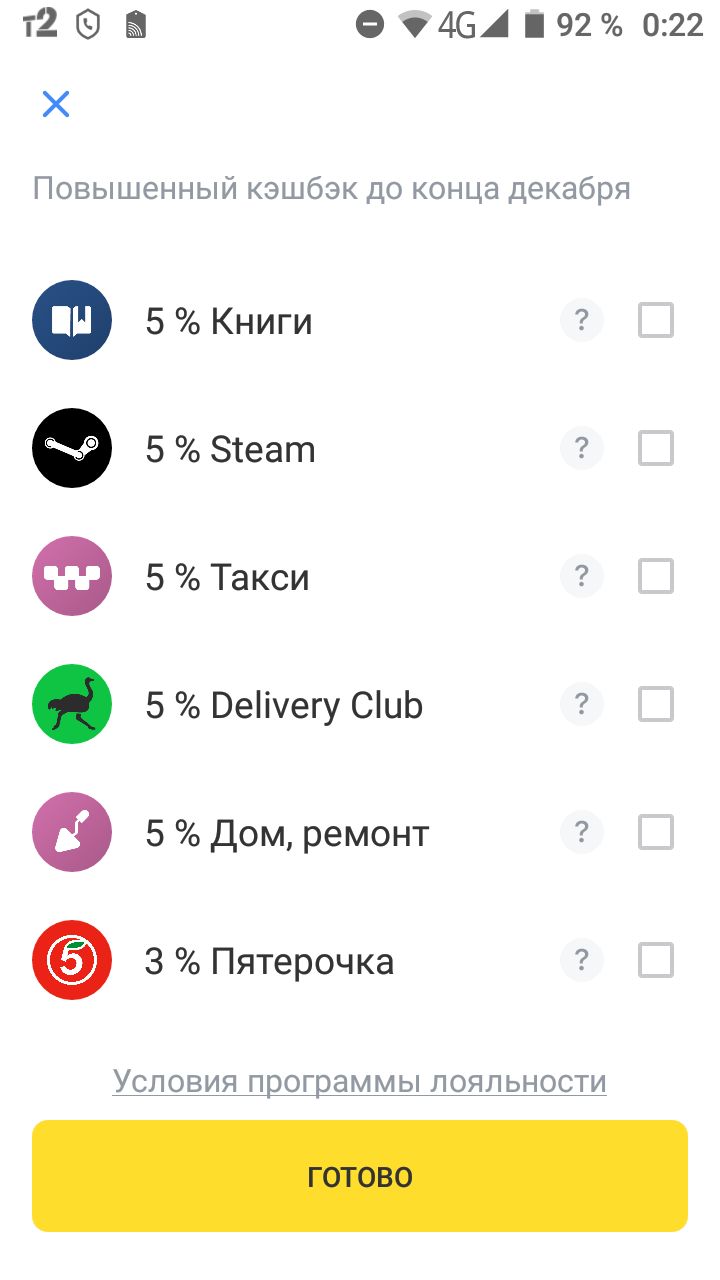Open Условия программы лояльности link
The height and width of the screenshot is (1280, 720).
pyautogui.click(x=360, y=1082)
